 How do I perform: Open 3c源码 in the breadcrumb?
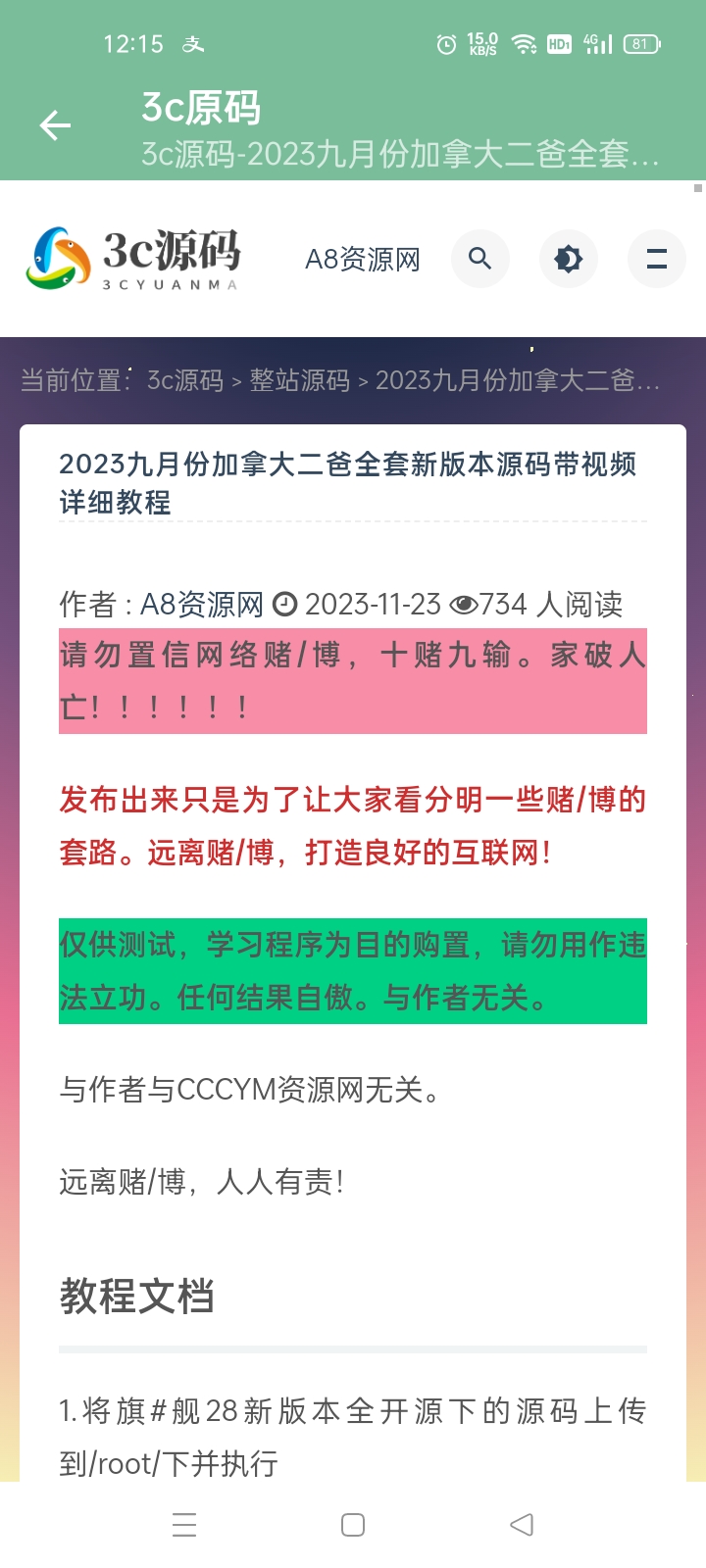(185, 380)
